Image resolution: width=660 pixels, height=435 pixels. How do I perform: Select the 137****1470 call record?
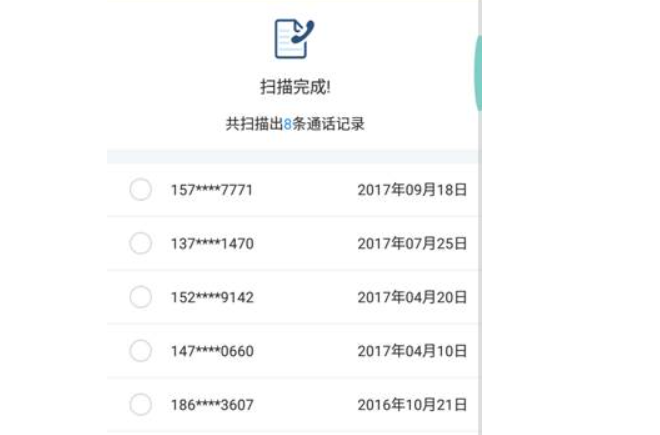[x=141, y=243]
